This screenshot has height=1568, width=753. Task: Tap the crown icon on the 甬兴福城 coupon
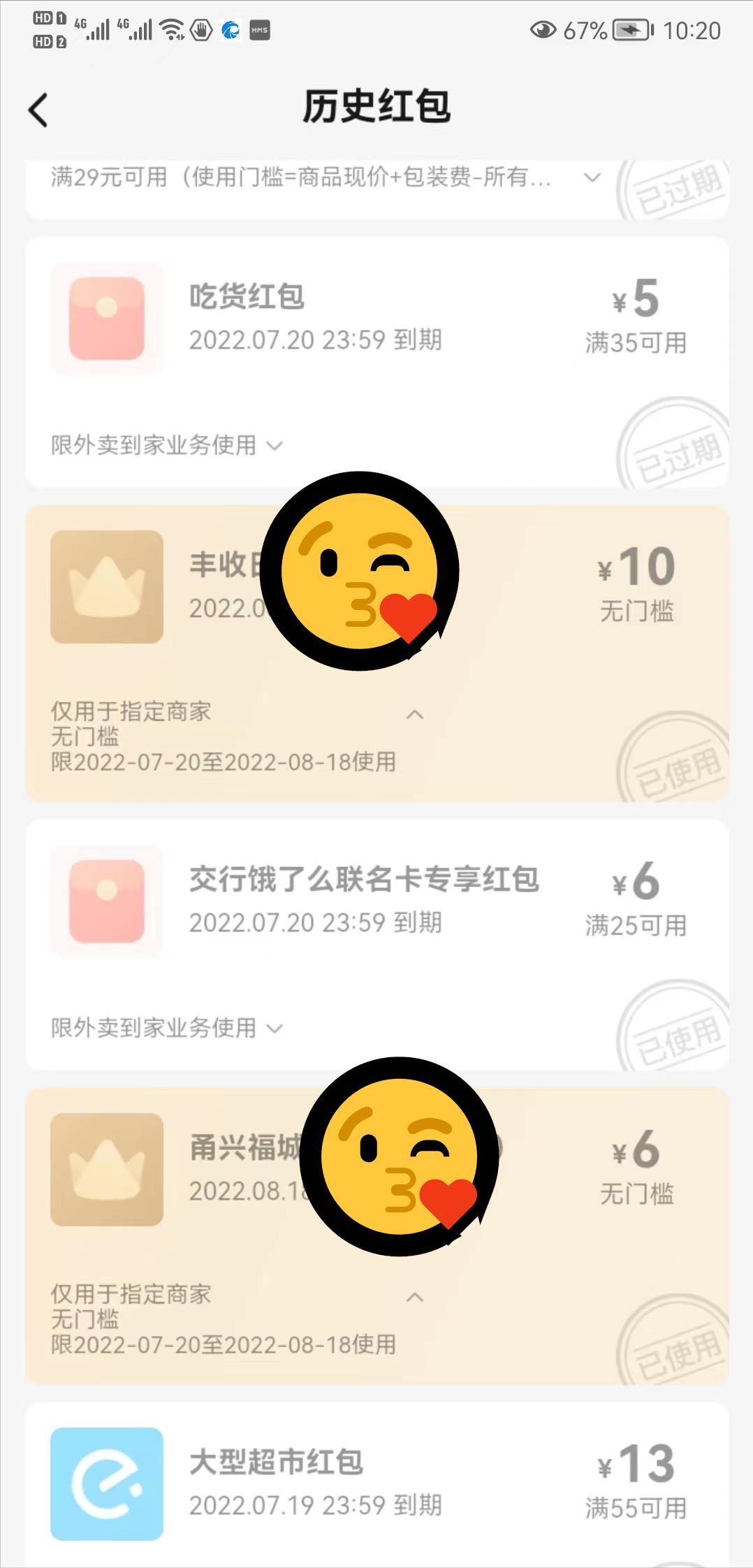pos(106,1170)
